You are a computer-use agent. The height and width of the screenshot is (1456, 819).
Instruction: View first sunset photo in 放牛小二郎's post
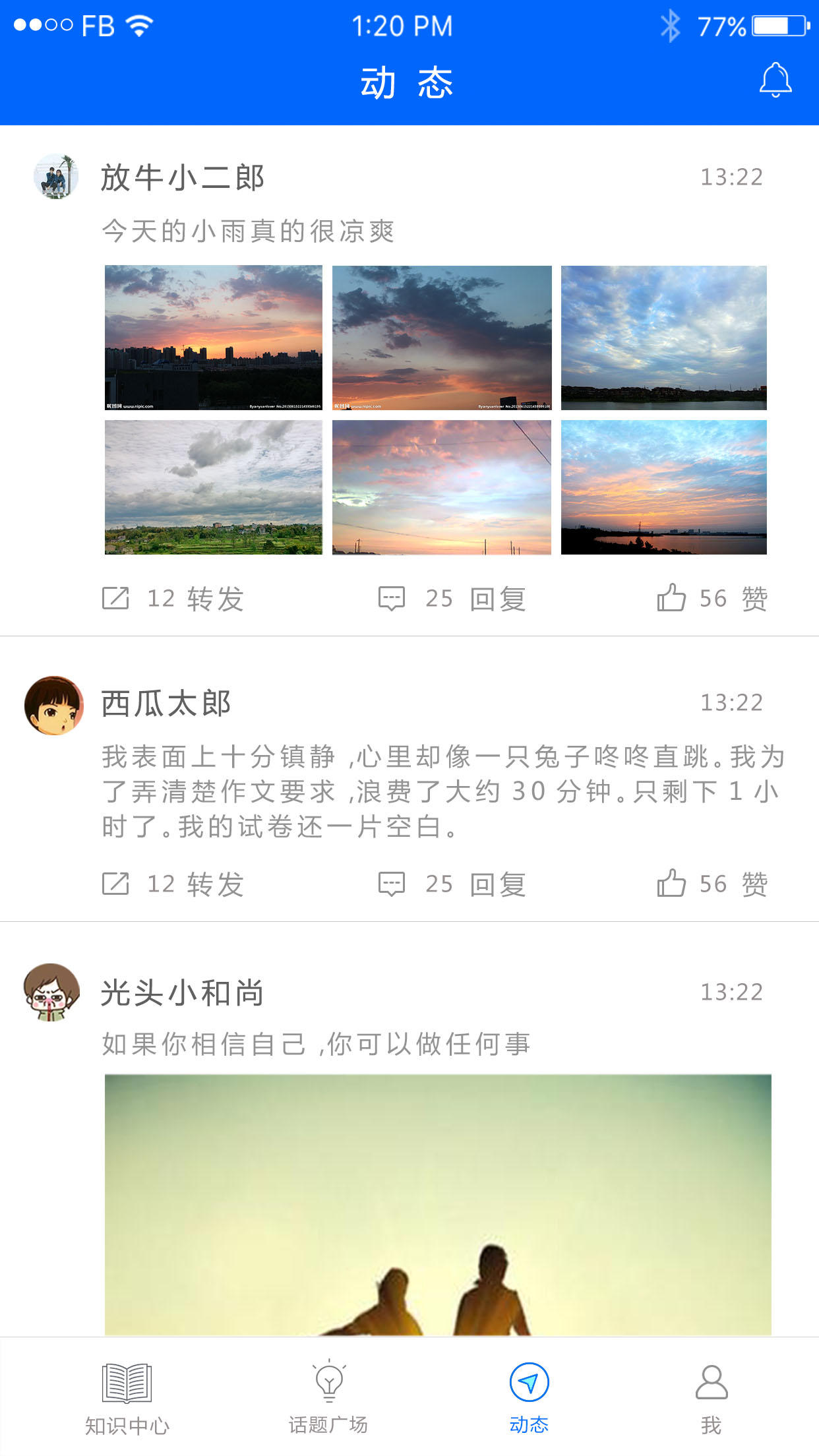pos(214,338)
